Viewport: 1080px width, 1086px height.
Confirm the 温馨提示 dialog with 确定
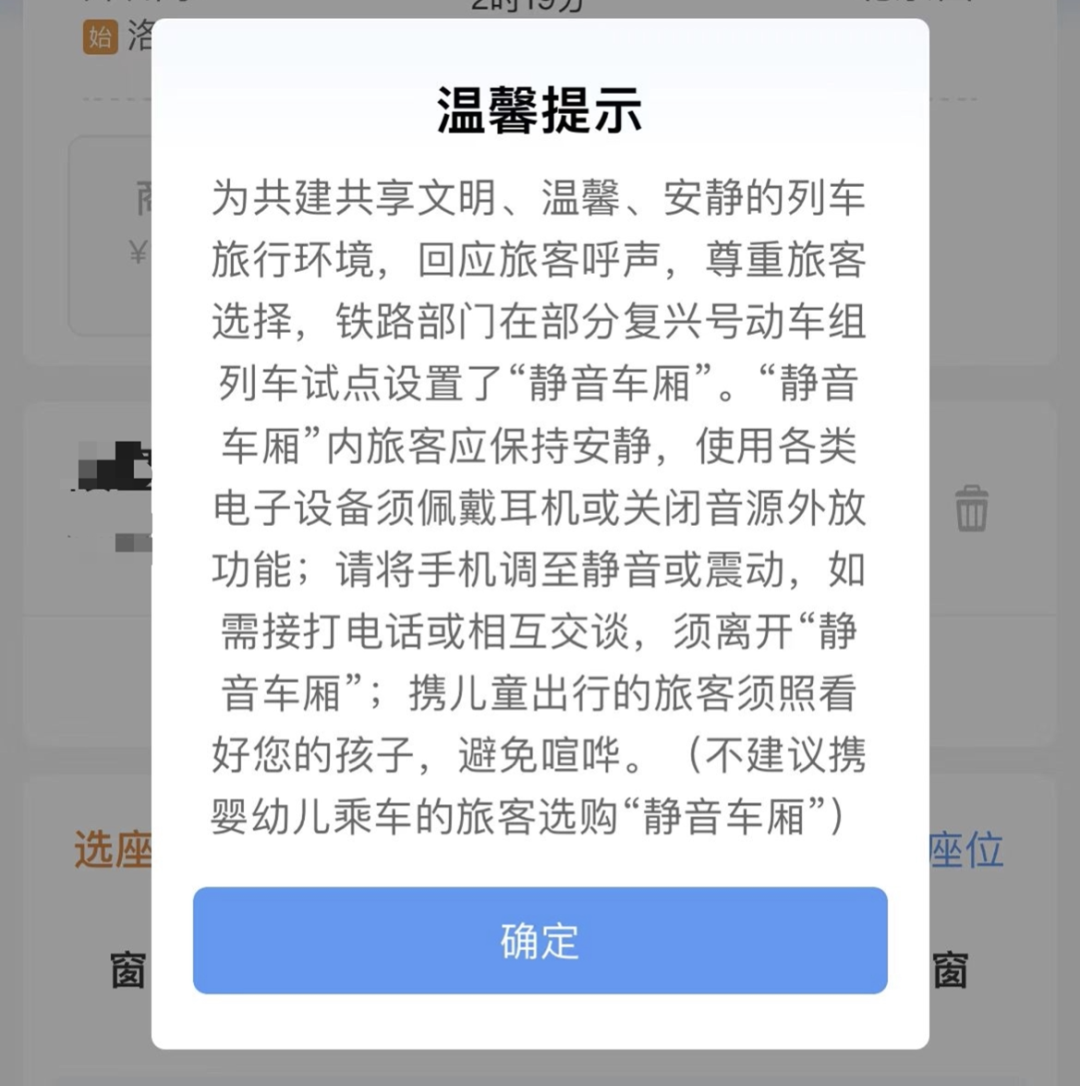pyautogui.click(x=540, y=940)
